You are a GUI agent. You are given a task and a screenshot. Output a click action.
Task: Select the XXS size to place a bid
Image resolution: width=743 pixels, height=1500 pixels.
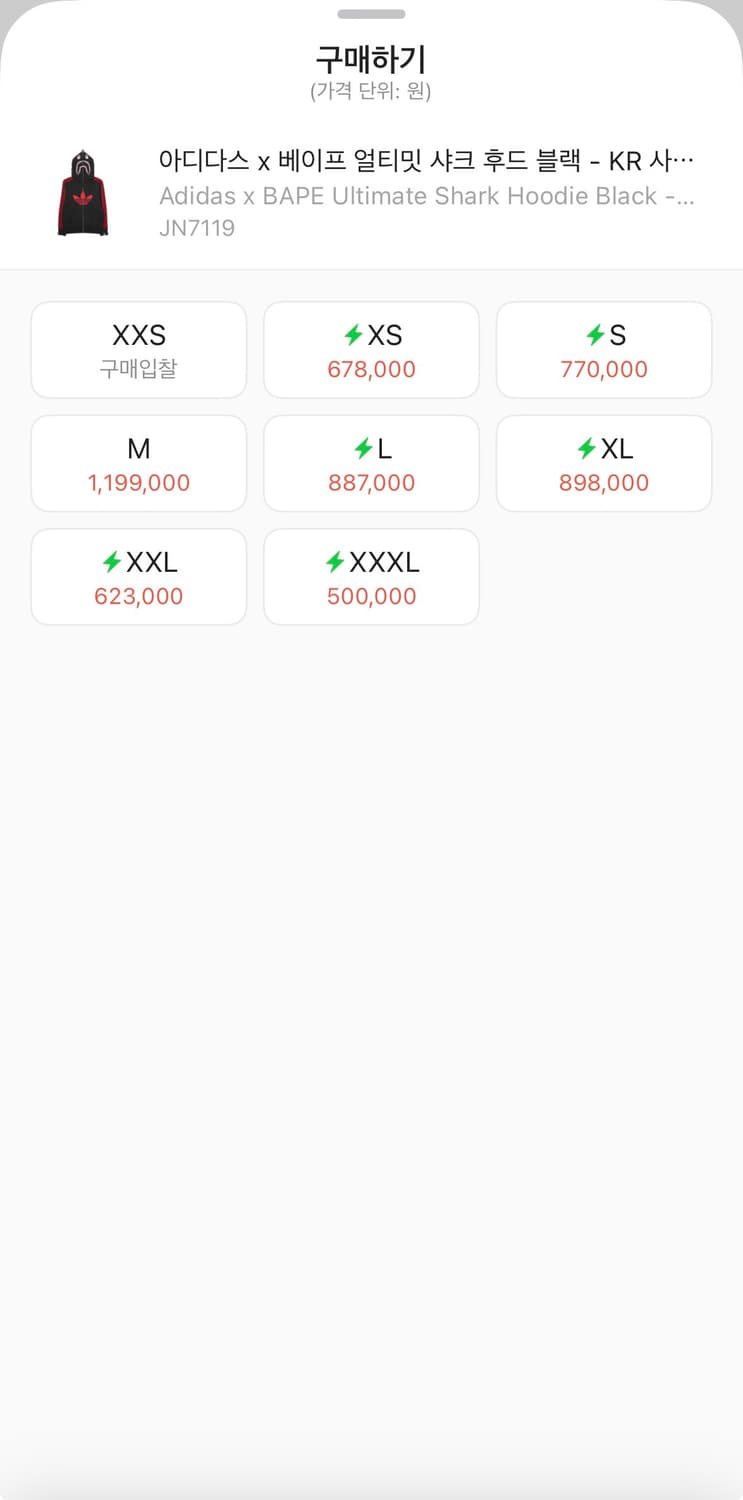pos(138,349)
